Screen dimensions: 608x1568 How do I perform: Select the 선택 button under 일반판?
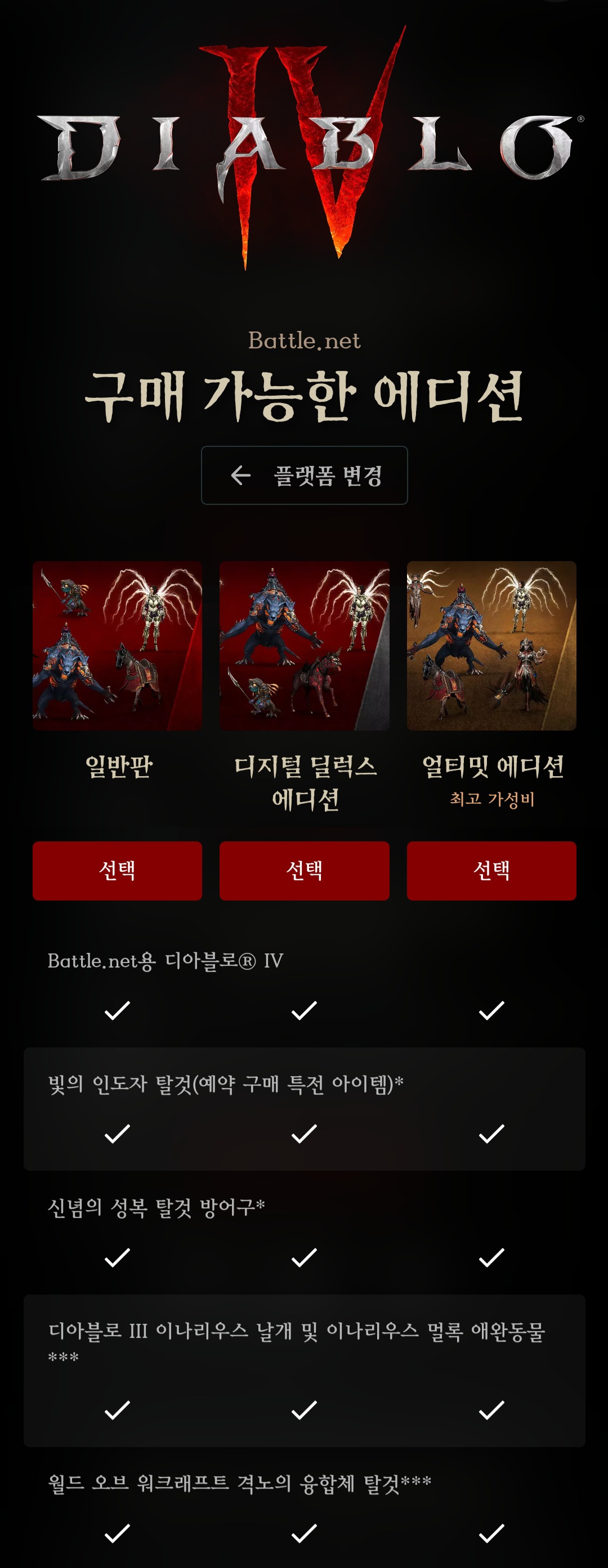pos(118,871)
